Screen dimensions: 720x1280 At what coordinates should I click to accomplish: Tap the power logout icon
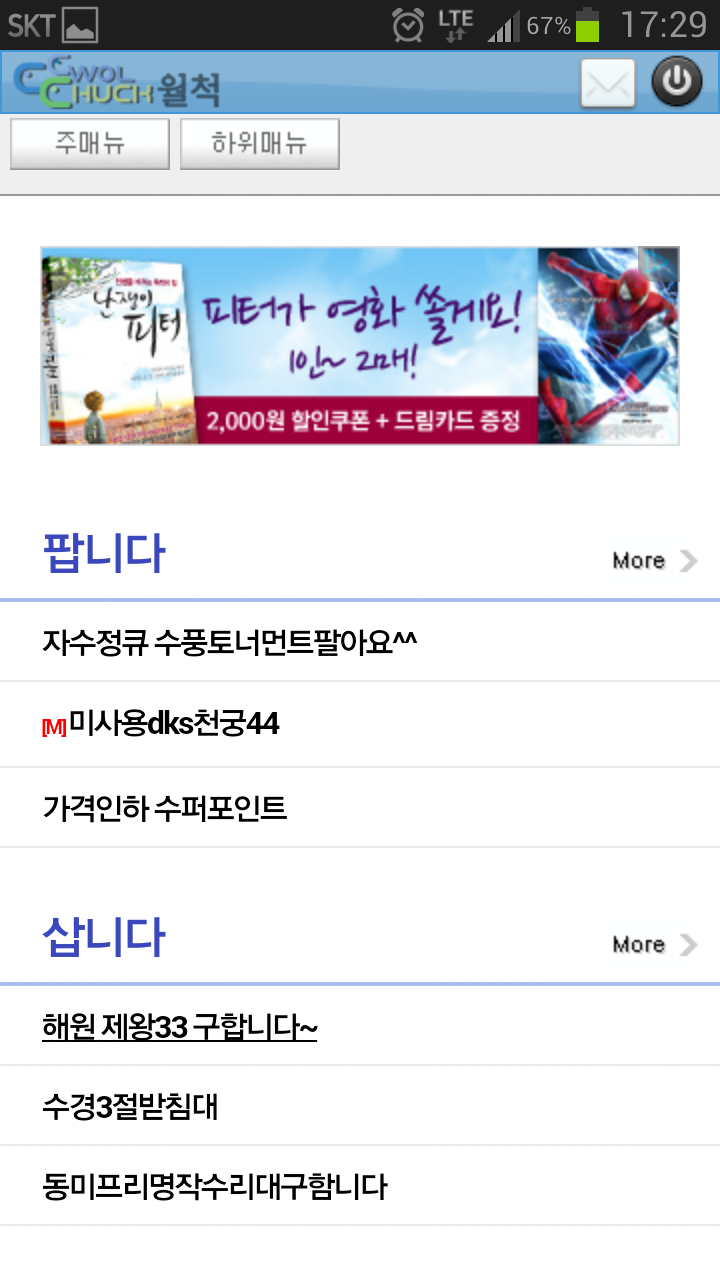click(x=677, y=83)
